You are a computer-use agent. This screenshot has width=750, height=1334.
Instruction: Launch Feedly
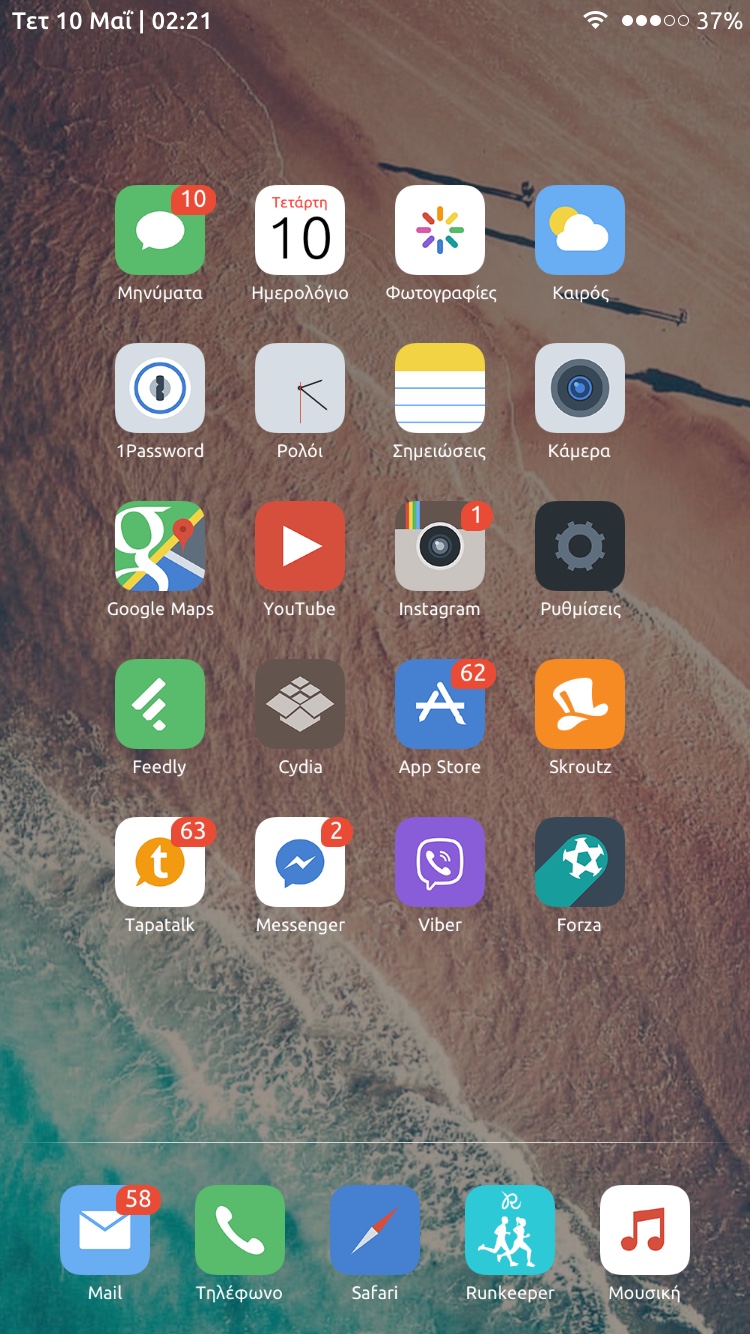click(x=160, y=704)
